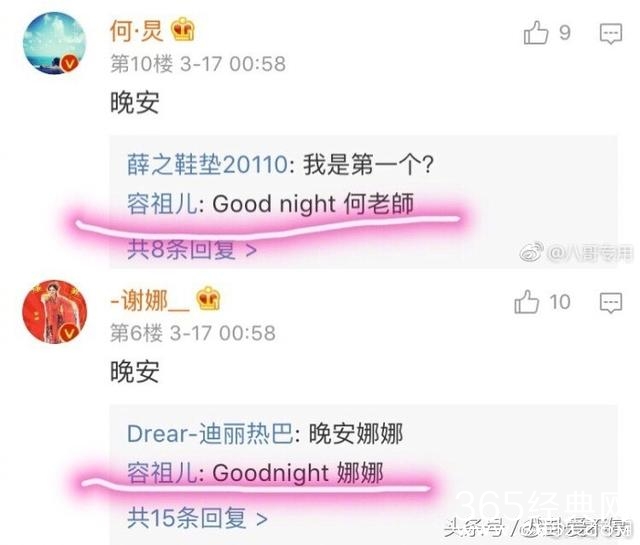This screenshot has width=640, height=545.
Task: Open 何炅's profile avatar
Action: point(55,43)
